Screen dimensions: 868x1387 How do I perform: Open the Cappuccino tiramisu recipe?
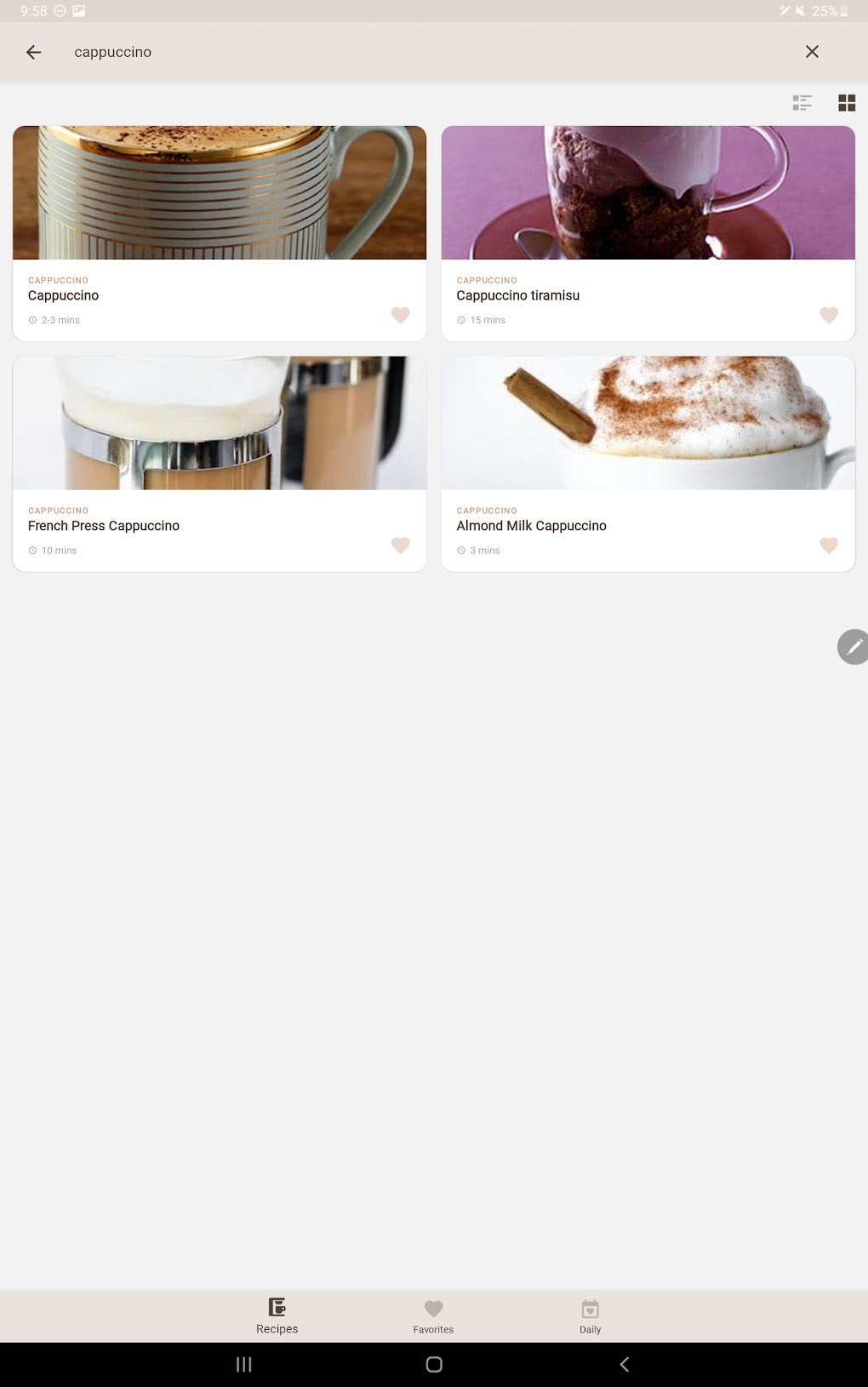pos(648,232)
